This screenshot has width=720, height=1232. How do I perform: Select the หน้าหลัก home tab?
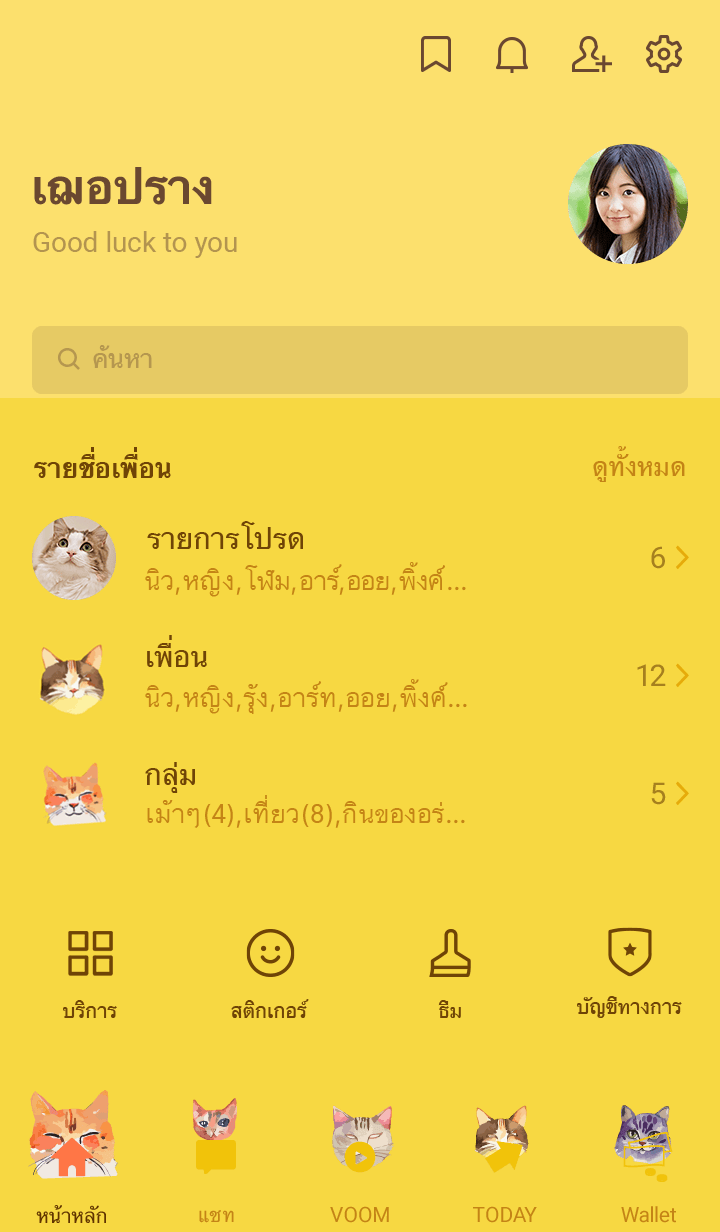[x=72, y=1160]
